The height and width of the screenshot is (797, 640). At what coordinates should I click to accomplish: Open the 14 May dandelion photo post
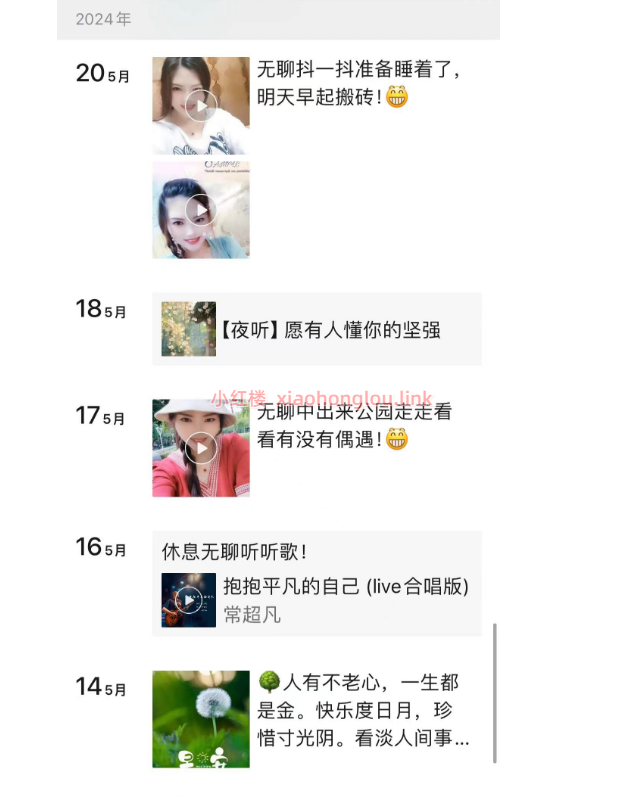pos(201,718)
